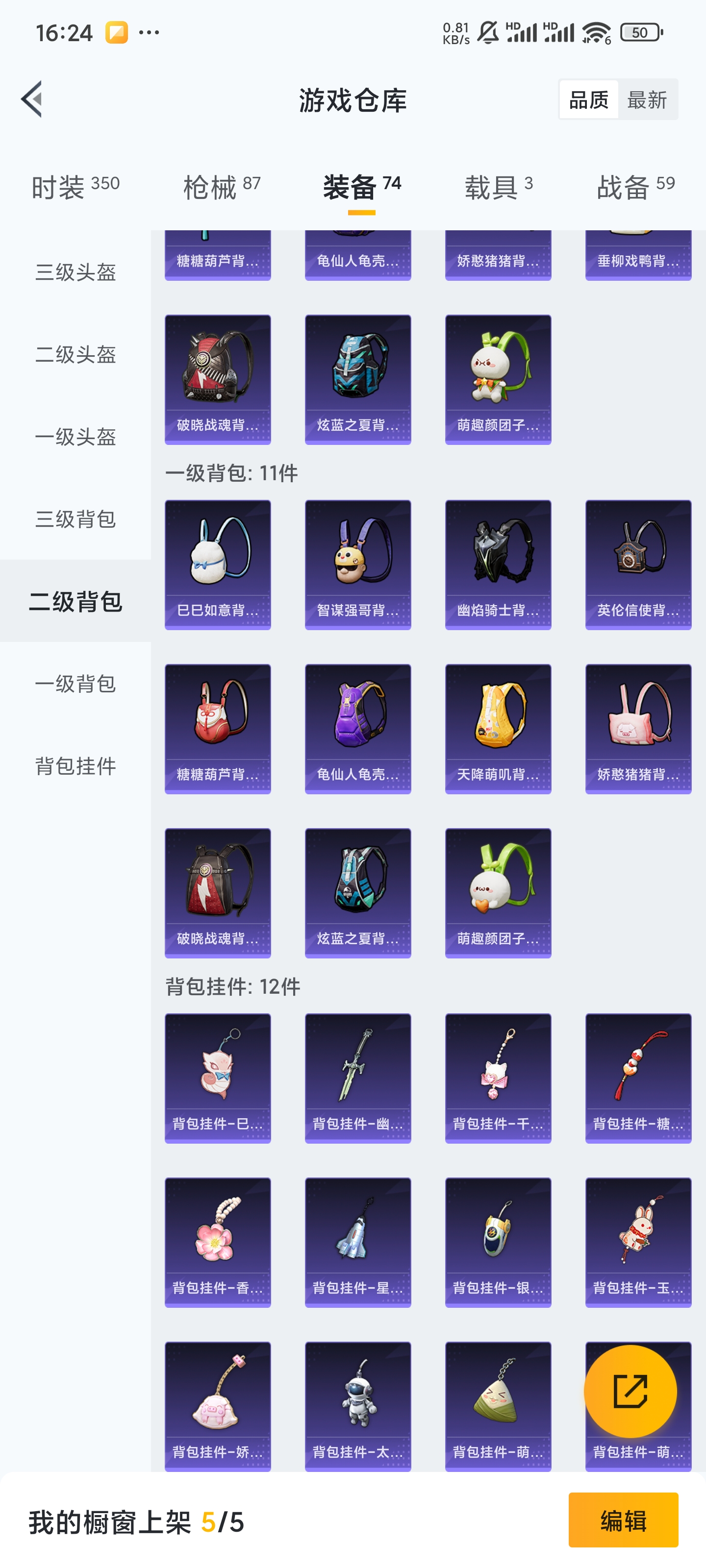The width and height of the screenshot is (706, 1568).
Task: Tap the orange floating share button
Action: tap(630, 1391)
